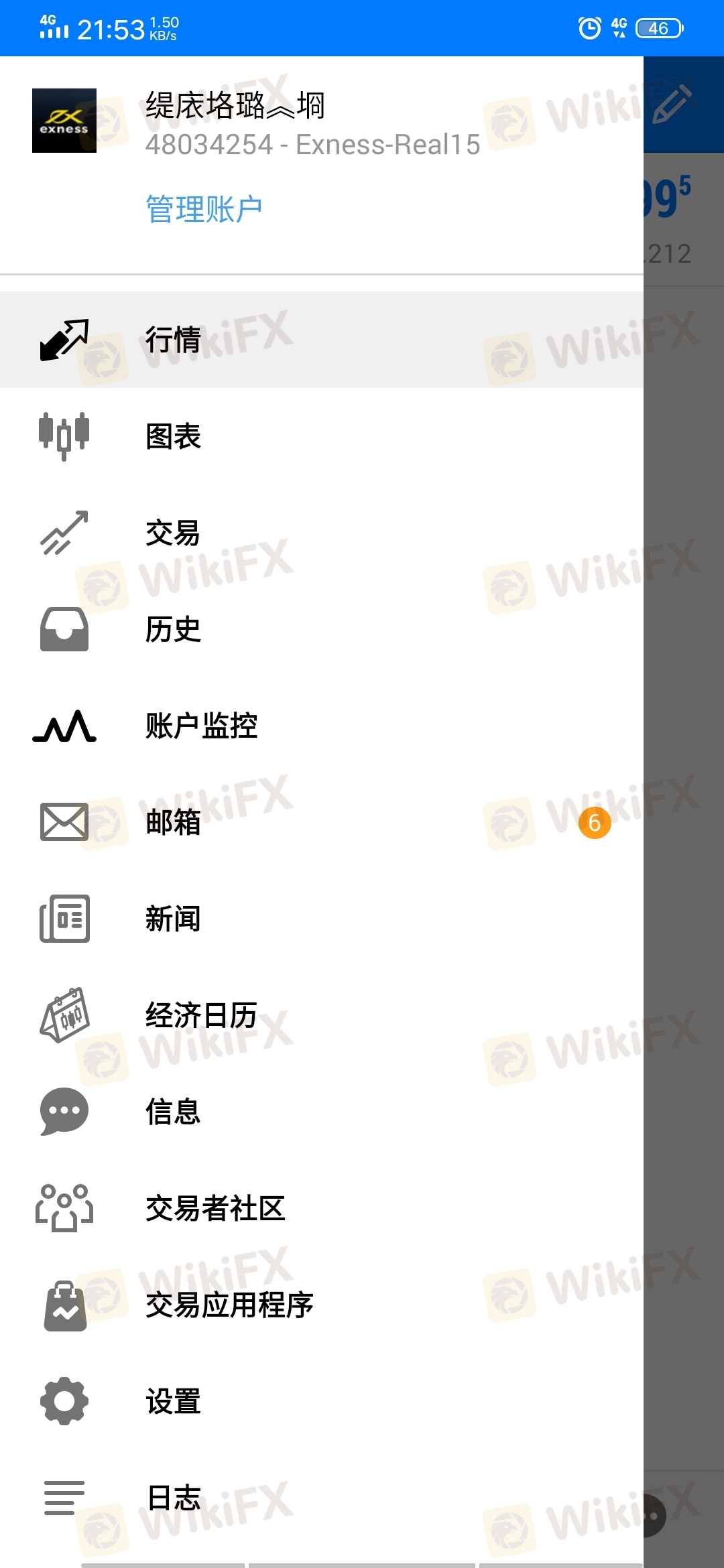
Task: Open 新闻 news
Action: (173, 919)
